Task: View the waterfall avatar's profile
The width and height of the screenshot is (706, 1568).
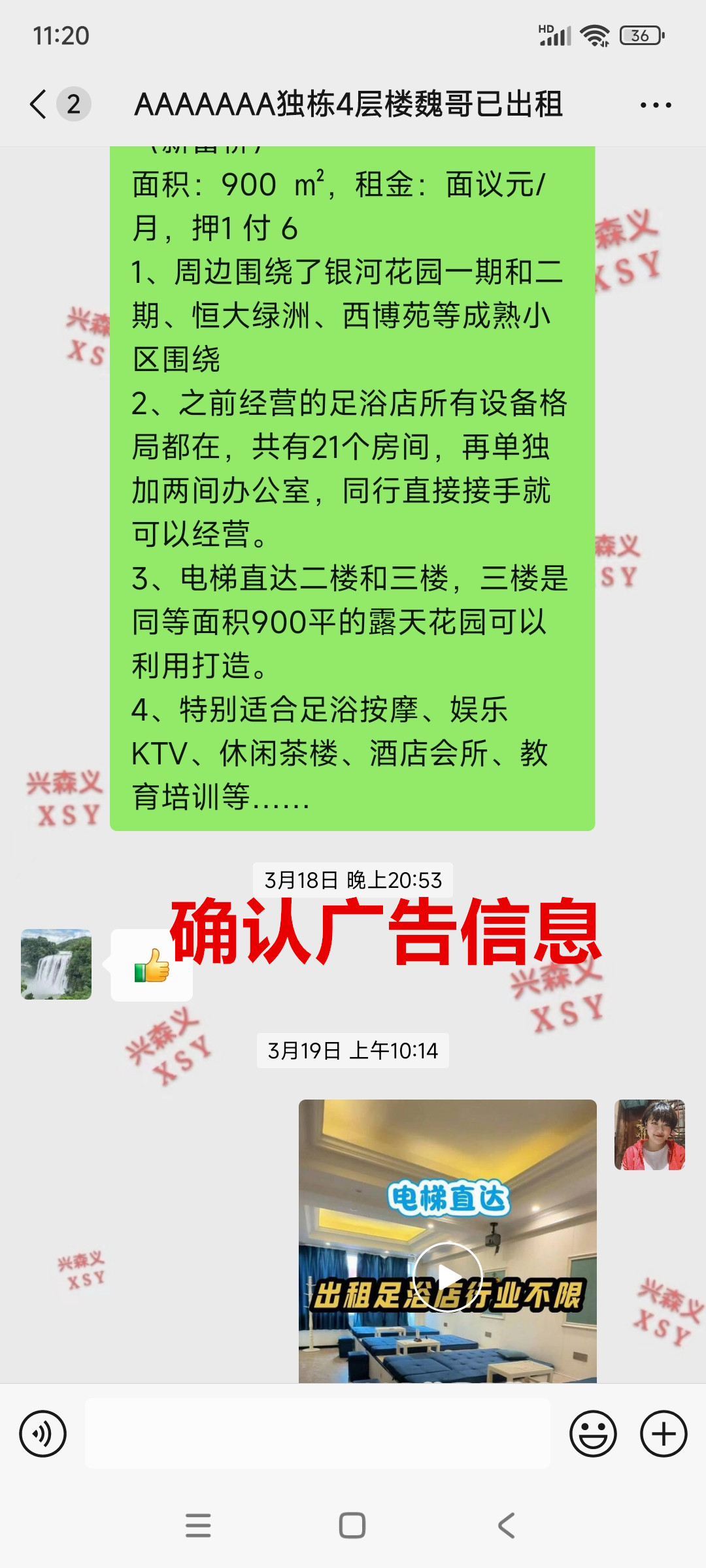Action: coord(56,964)
